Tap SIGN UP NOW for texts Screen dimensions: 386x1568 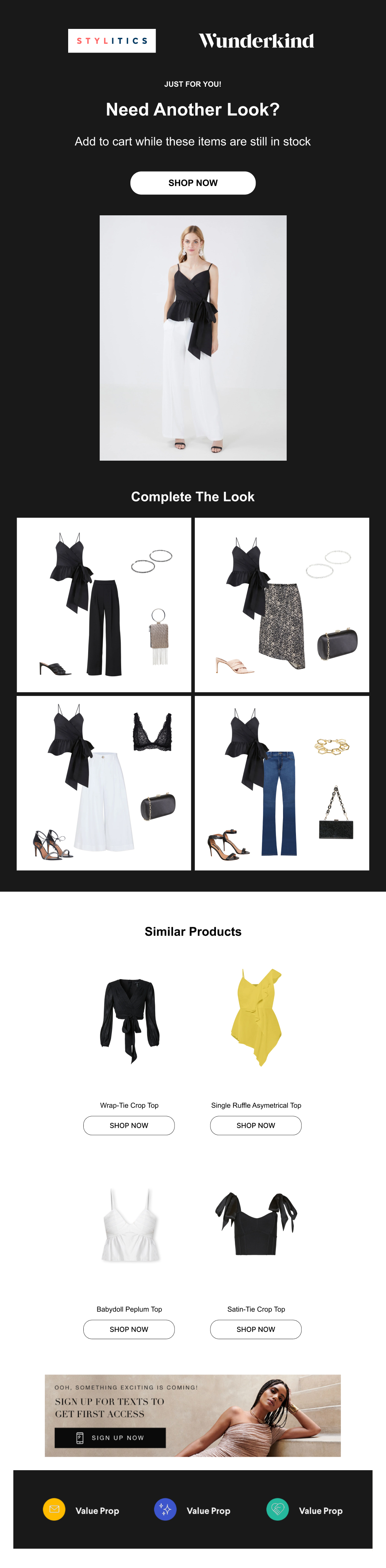click(110, 1438)
